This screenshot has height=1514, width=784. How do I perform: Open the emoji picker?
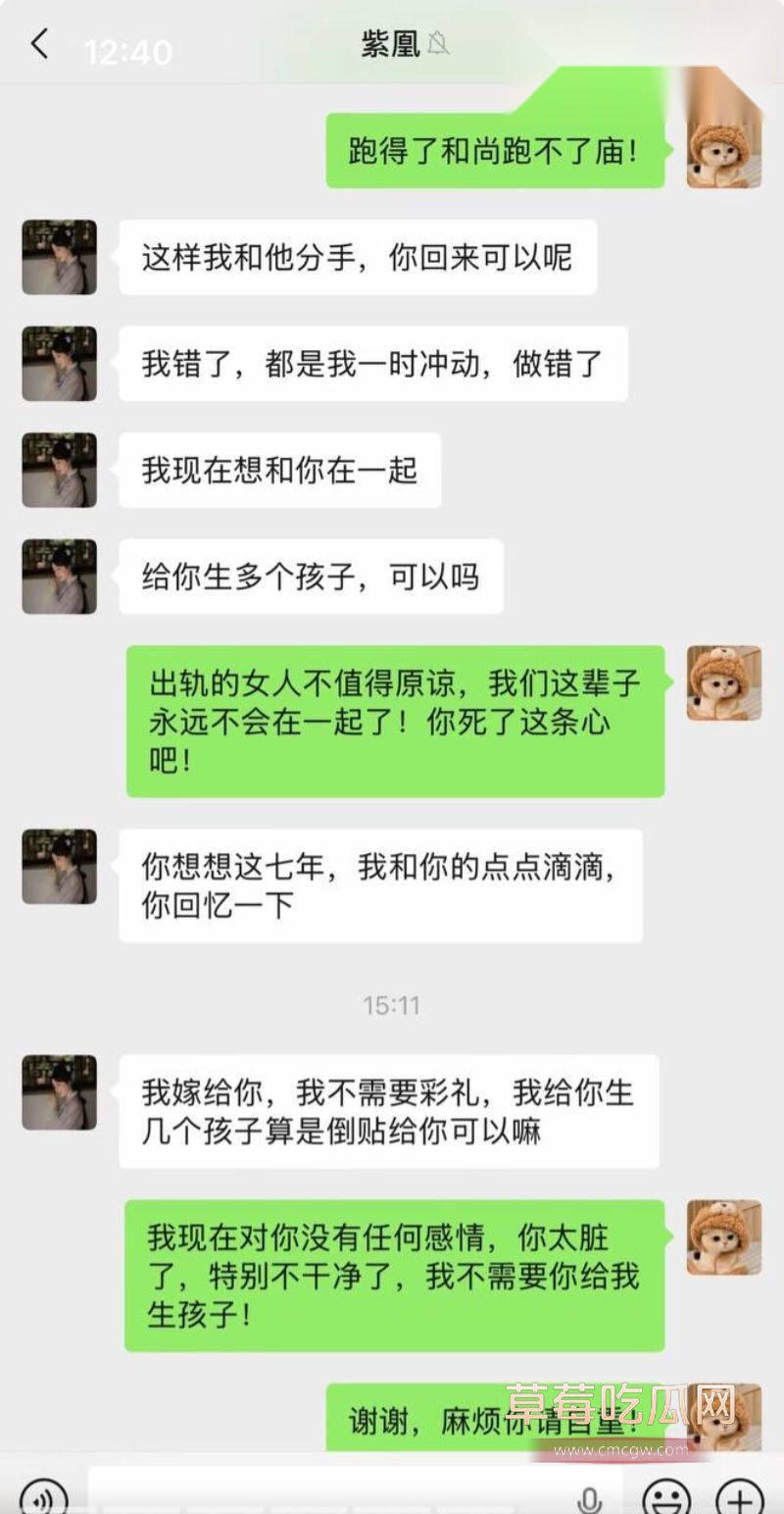coord(666,1497)
